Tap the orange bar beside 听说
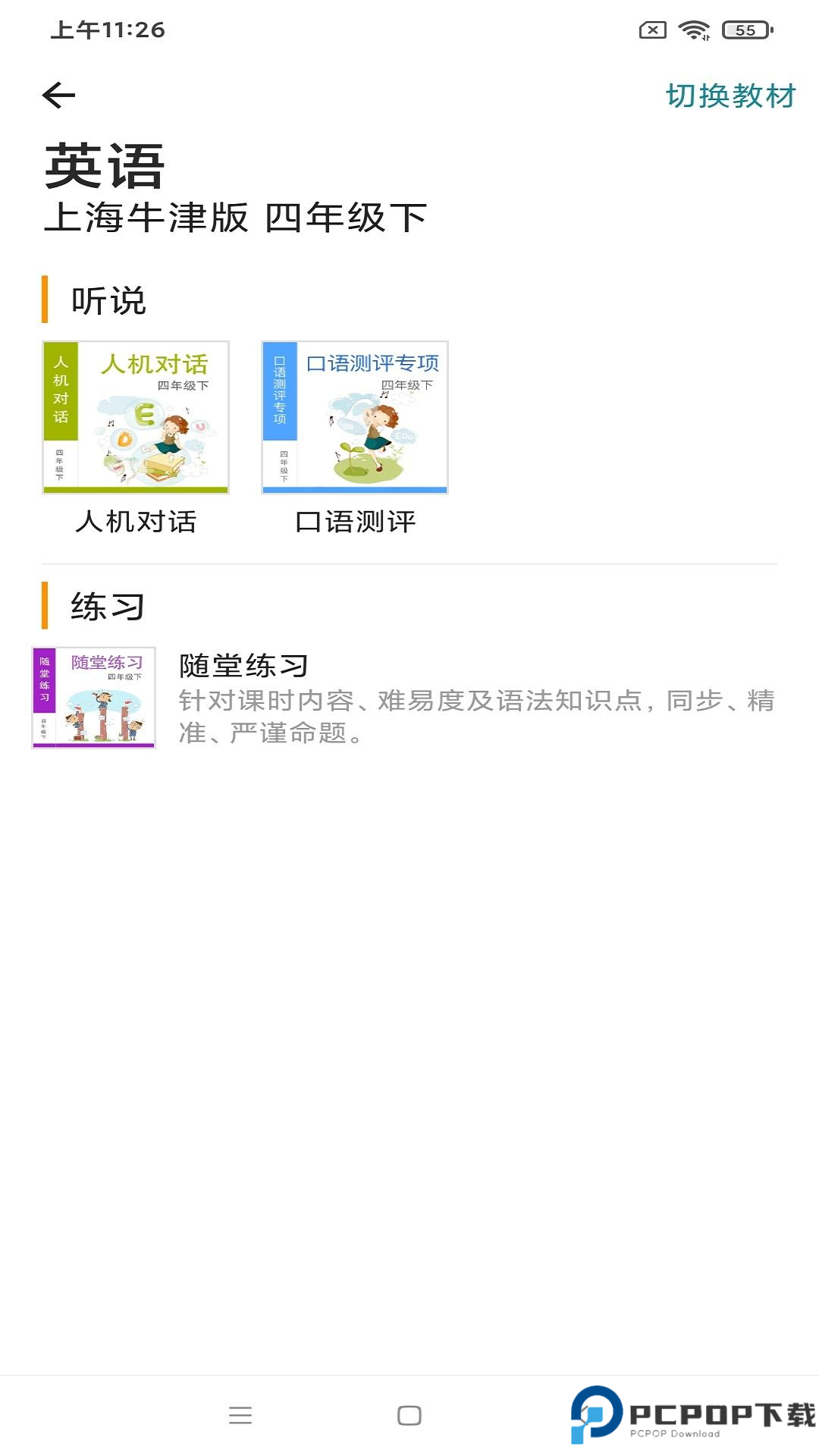 click(x=46, y=298)
